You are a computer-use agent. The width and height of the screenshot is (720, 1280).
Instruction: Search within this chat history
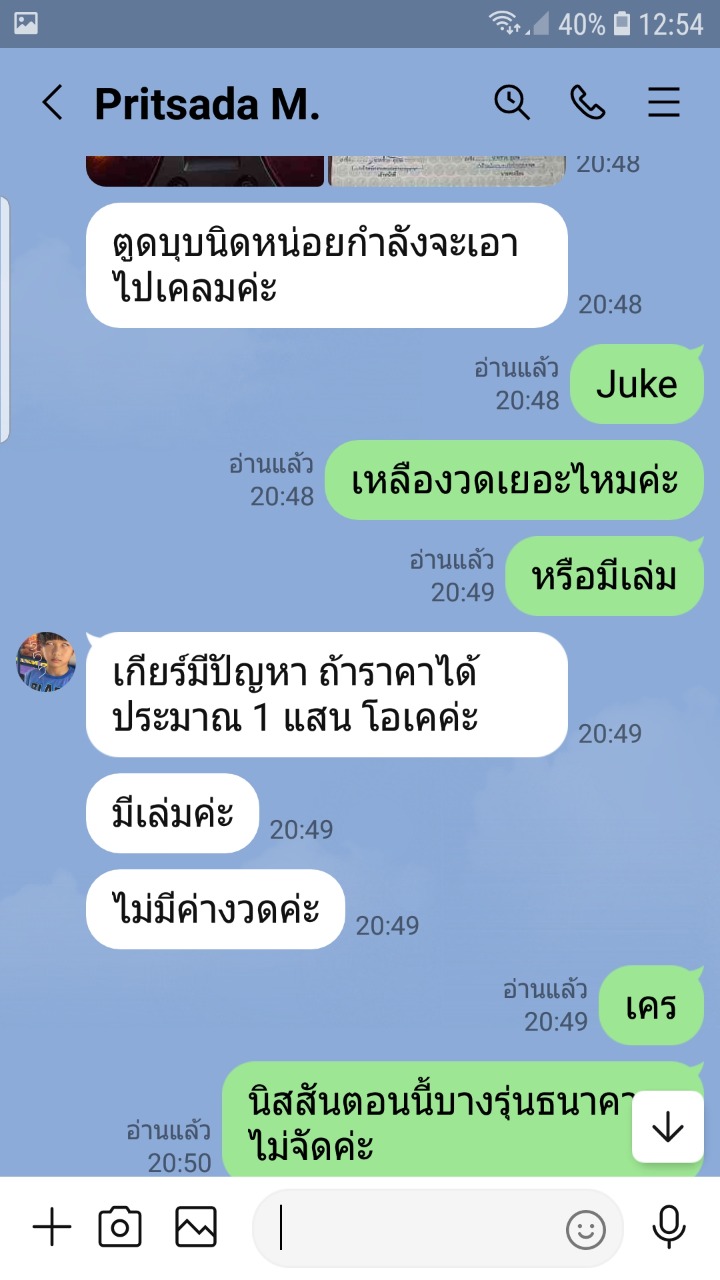coord(512,102)
